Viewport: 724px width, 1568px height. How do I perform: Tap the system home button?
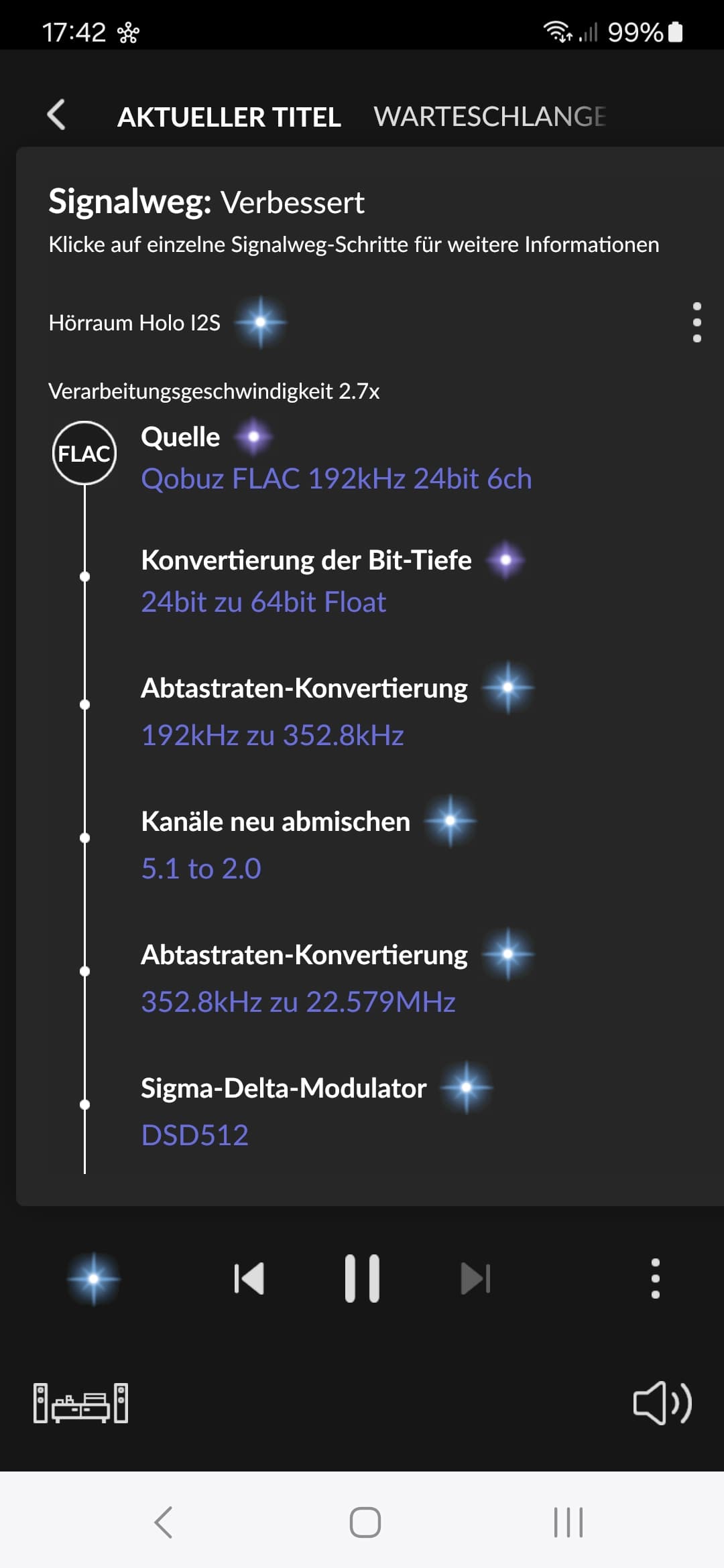[x=365, y=1522]
